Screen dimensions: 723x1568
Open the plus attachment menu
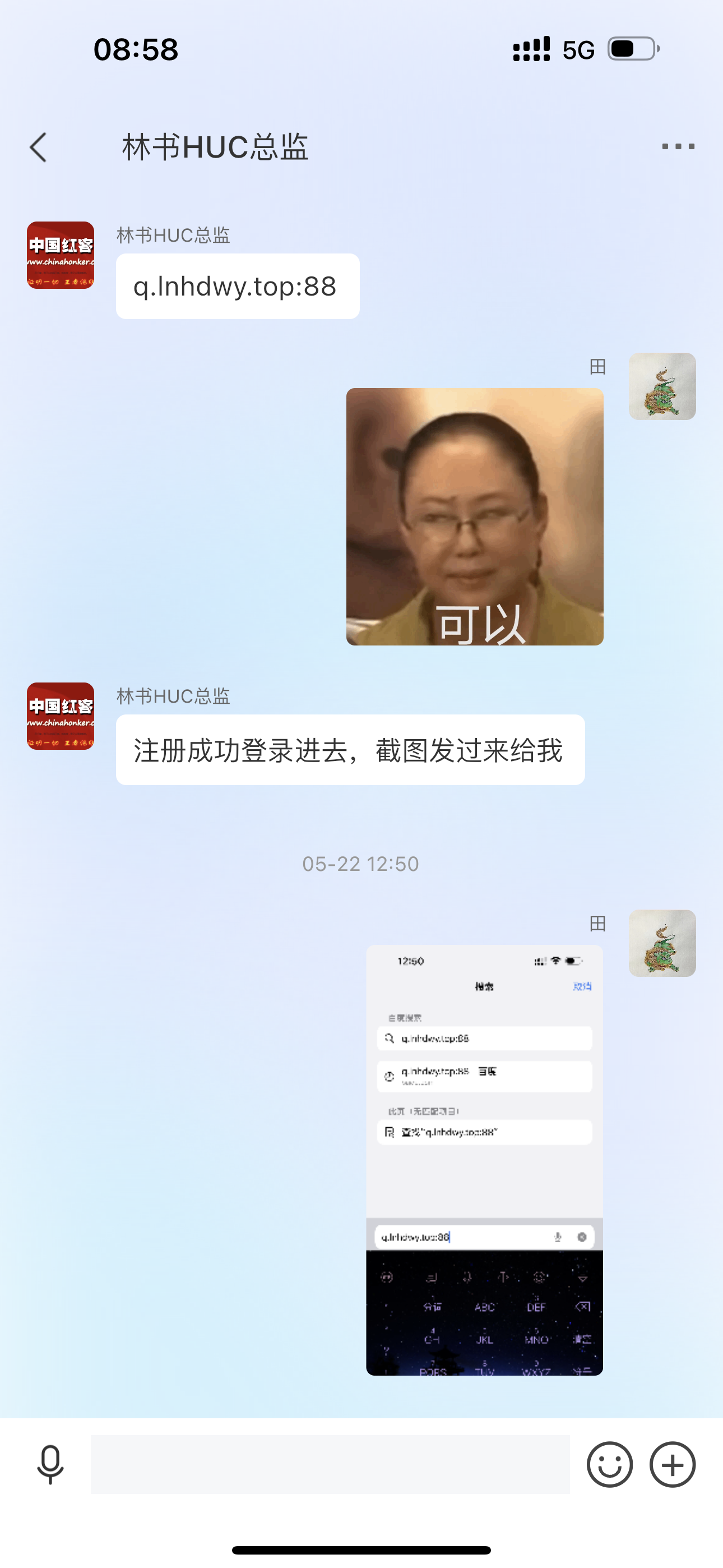673,1464
